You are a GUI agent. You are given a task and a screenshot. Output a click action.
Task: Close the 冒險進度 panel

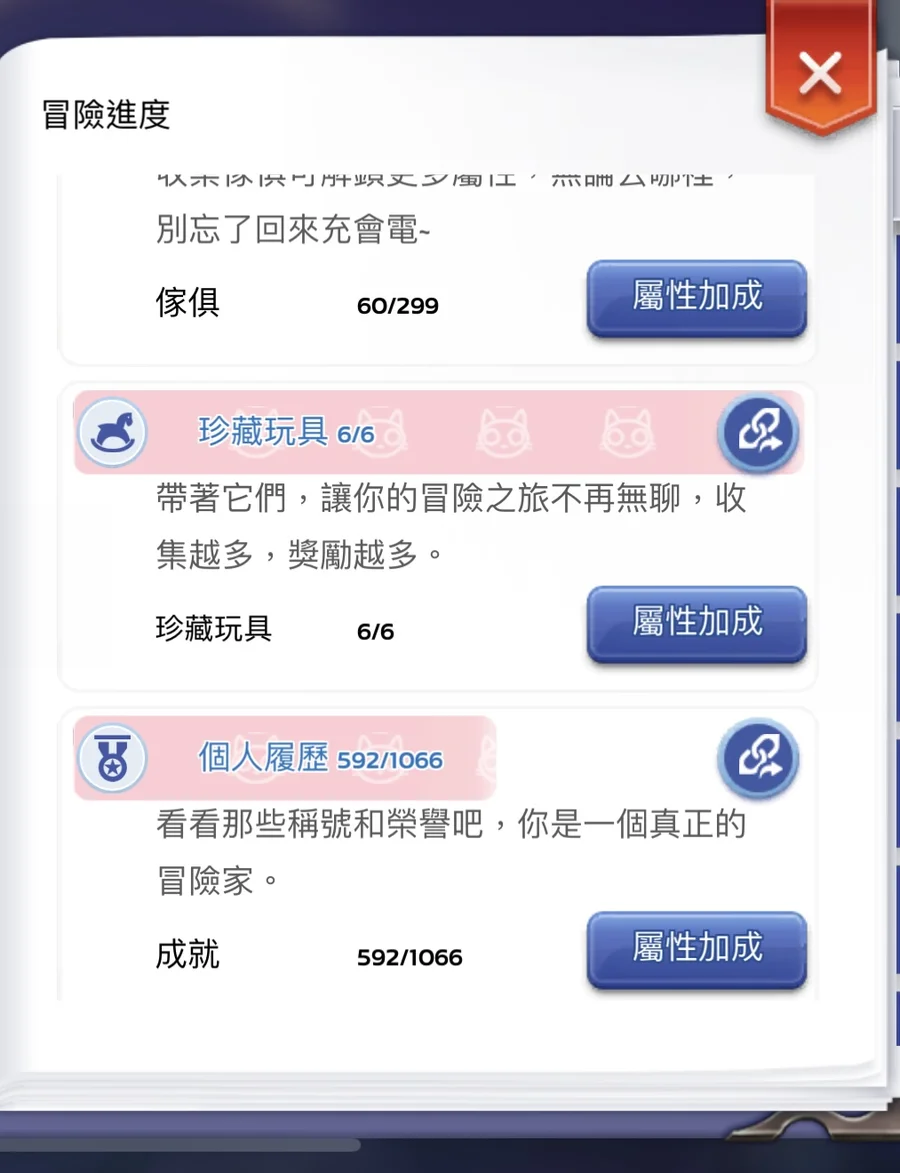coord(820,73)
